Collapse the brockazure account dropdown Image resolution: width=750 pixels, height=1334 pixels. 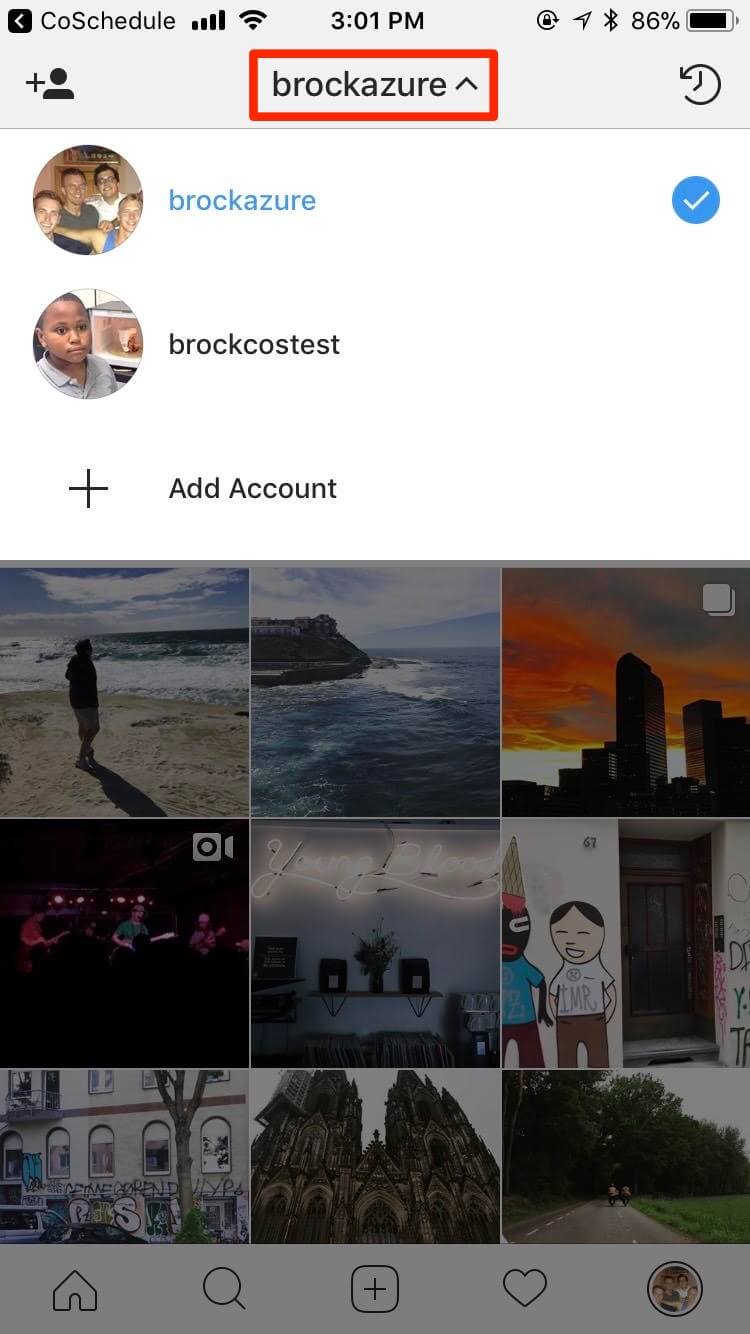pyautogui.click(x=374, y=85)
